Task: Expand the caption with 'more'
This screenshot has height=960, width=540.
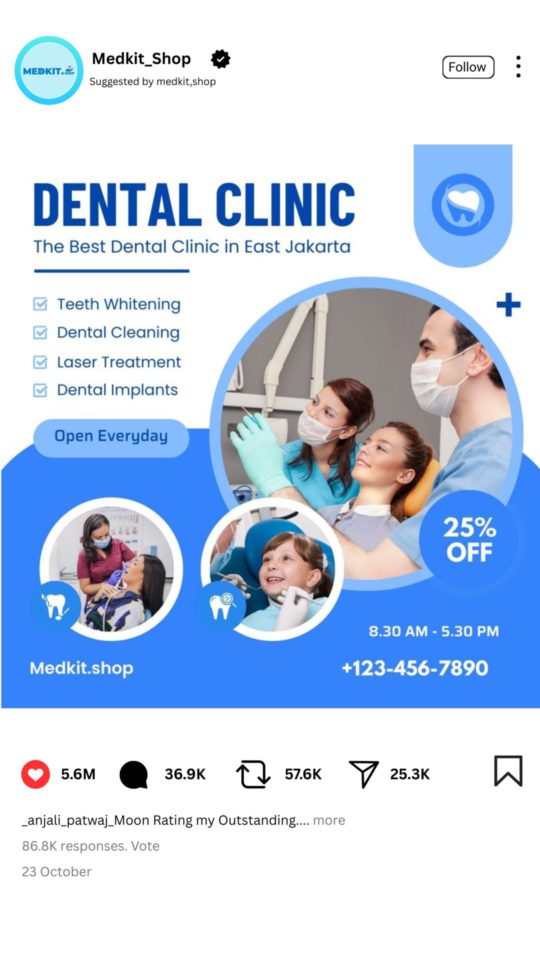Action: click(x=329, y=820)
